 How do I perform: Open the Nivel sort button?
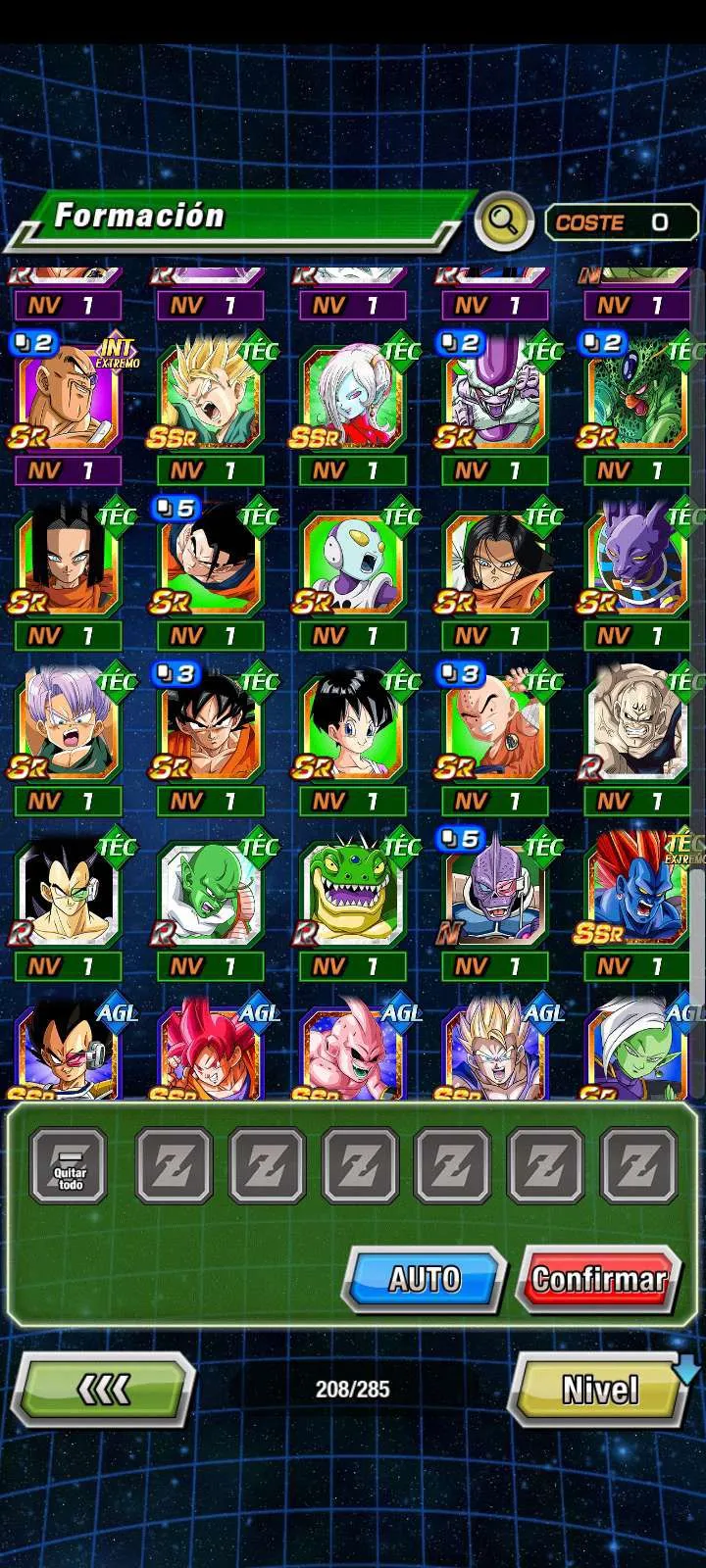click(x=599, y=1389)
